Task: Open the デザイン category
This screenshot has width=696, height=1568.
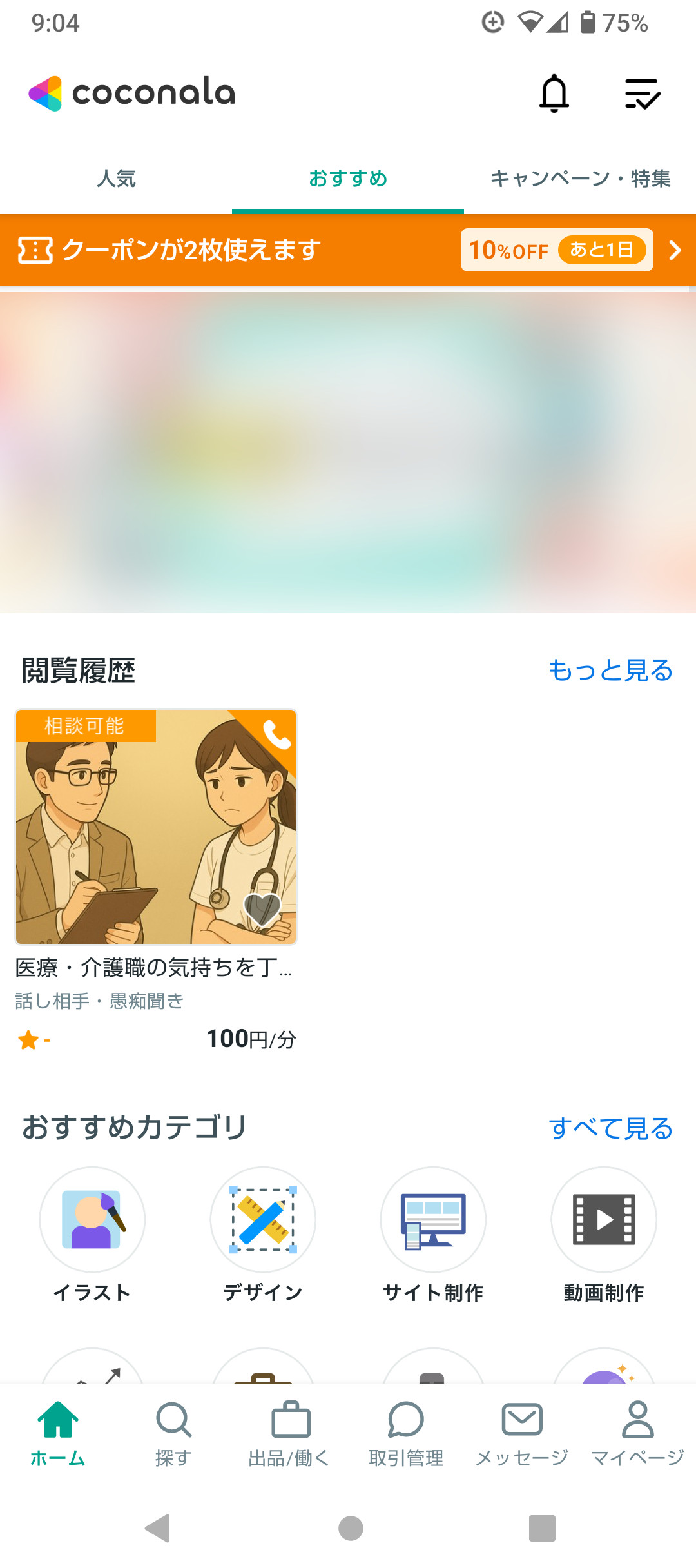Action: [x=263, y=1220]
